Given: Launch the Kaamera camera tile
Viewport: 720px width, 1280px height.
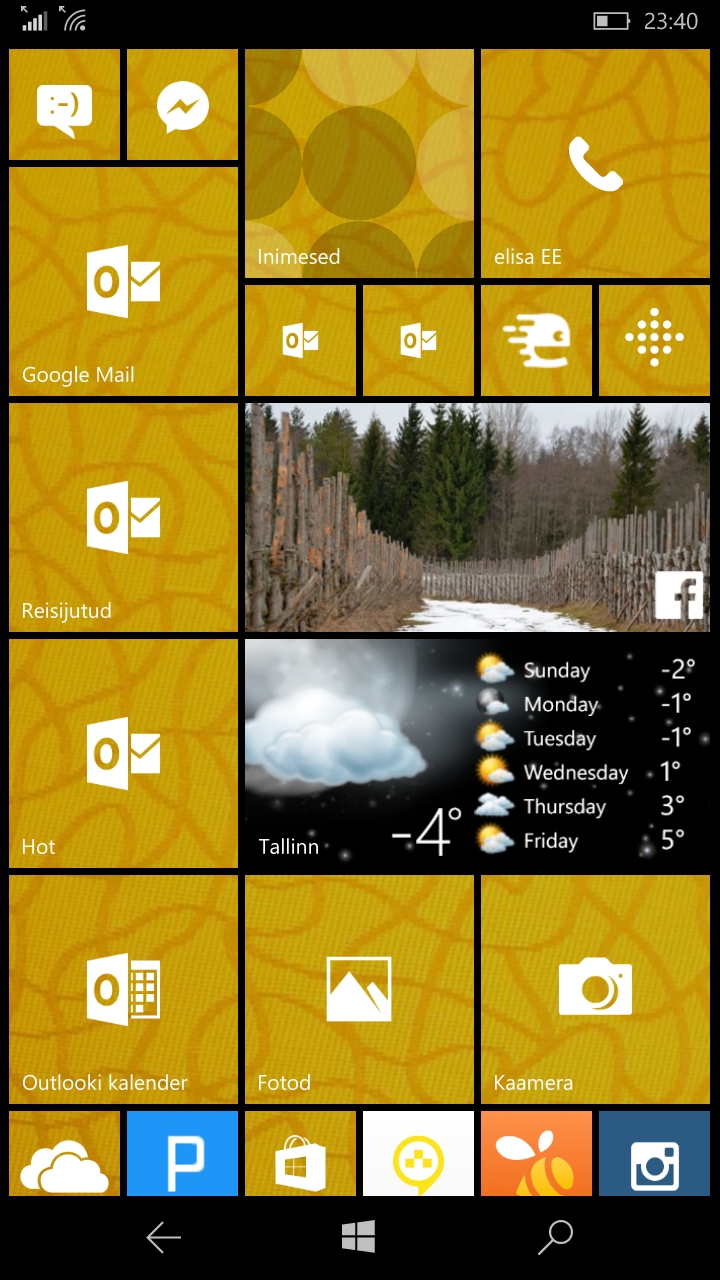Looking at the screenshot, I should (x=595, y=990).
